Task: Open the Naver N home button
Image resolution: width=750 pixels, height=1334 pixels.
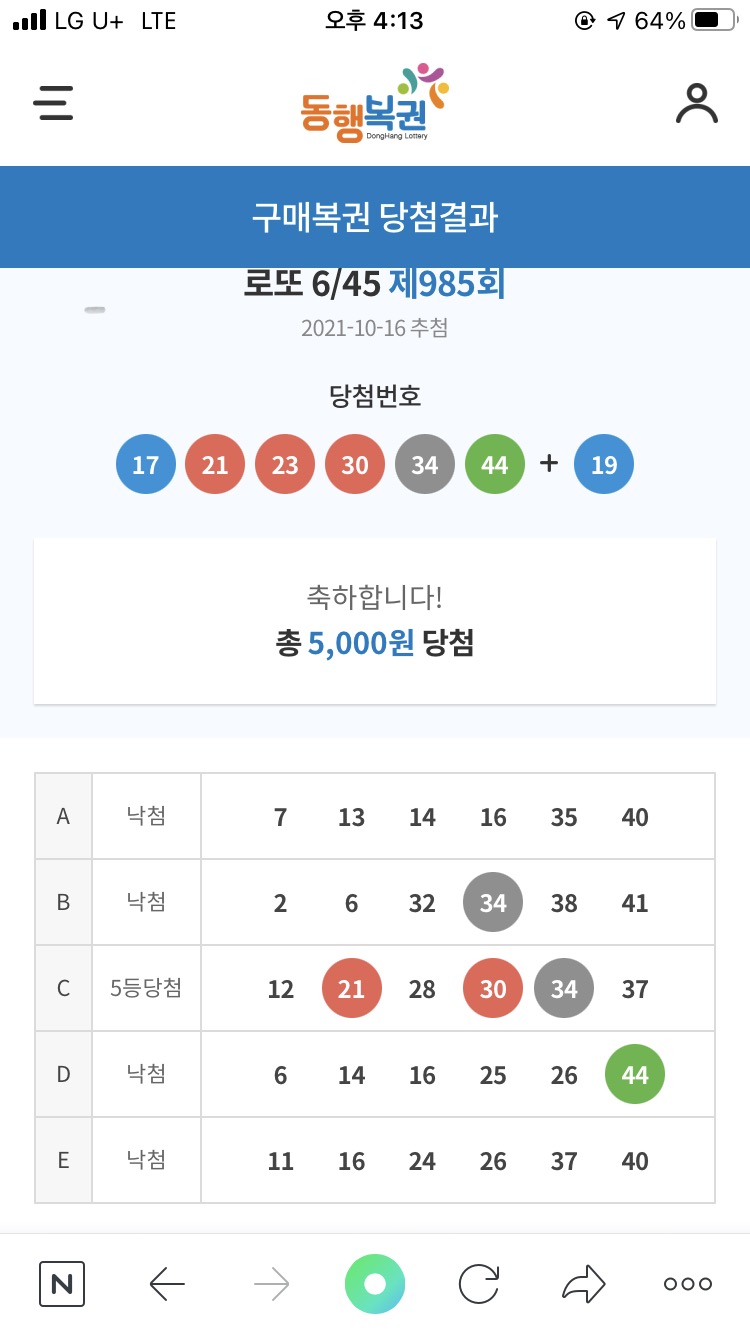Action: (x=62, y=1283)
